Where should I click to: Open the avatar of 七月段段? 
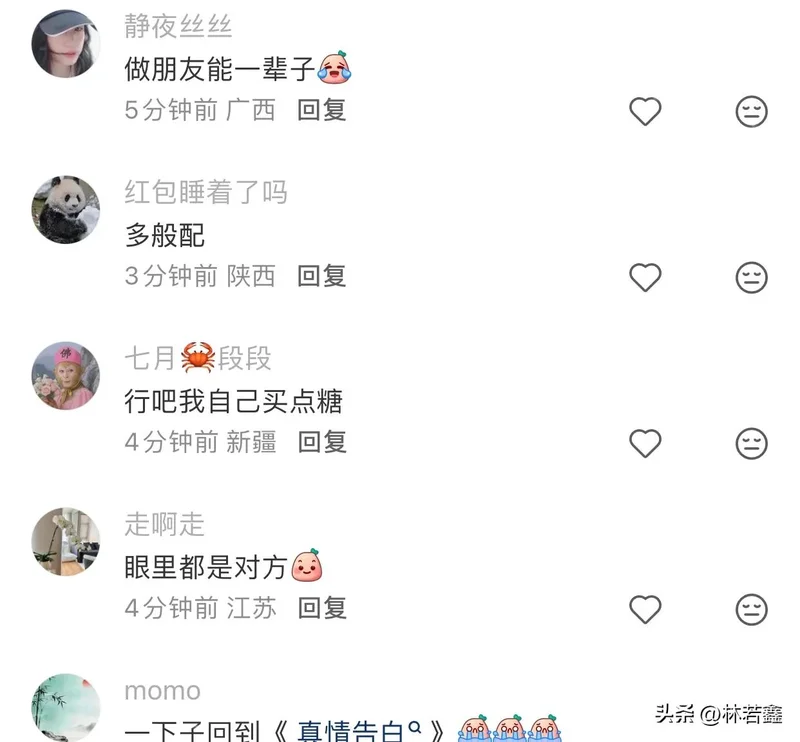67,376
